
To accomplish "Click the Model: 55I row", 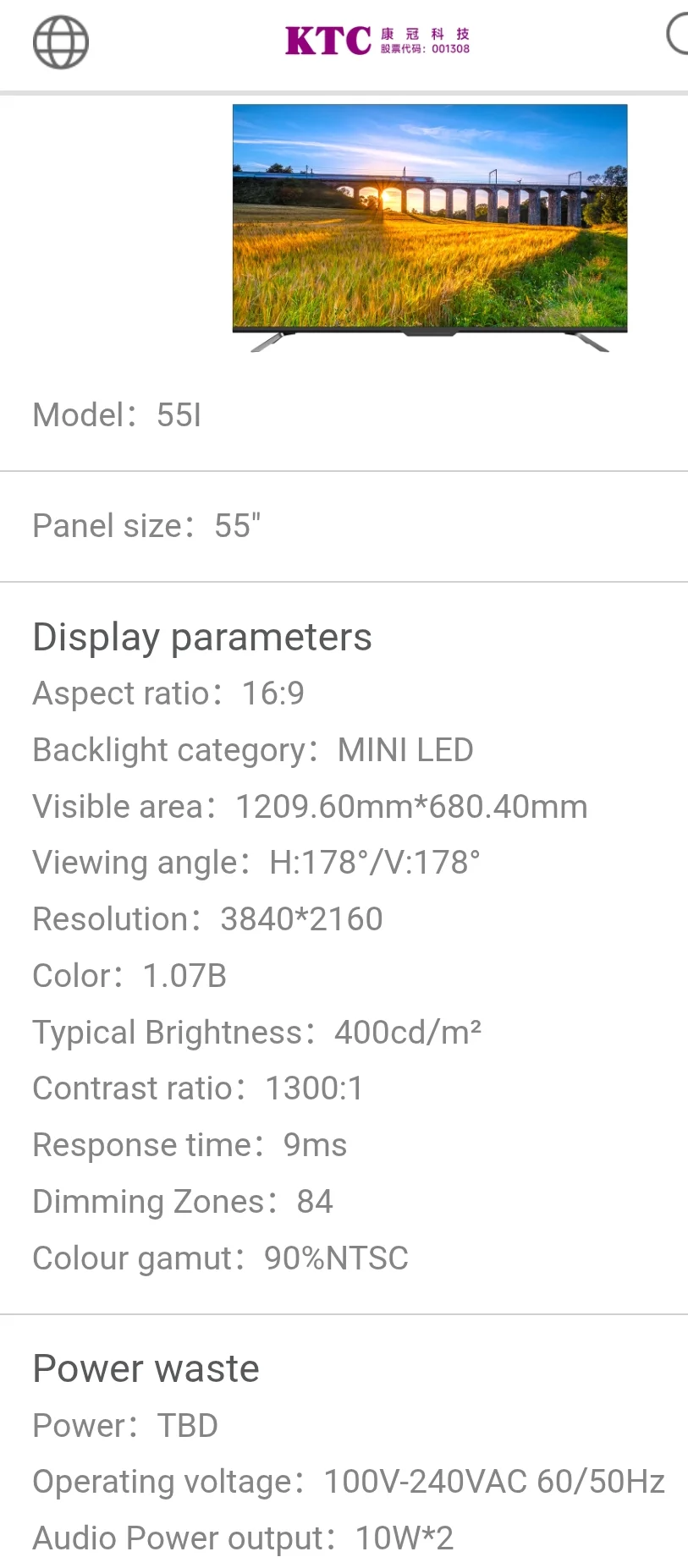I will click(116, 414).
